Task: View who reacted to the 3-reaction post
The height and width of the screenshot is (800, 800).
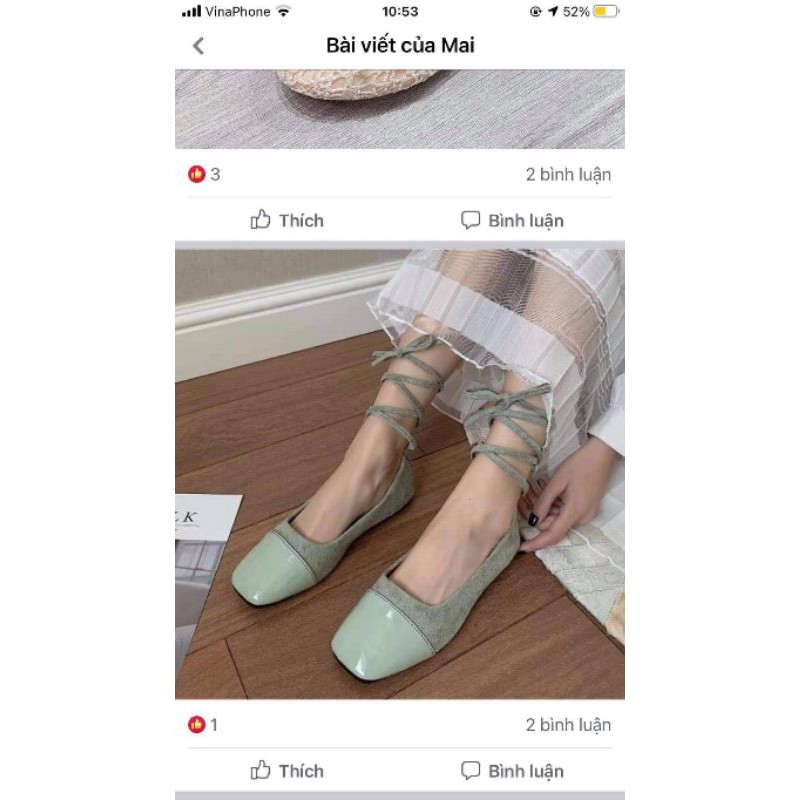Action: (x=204, y=174)
